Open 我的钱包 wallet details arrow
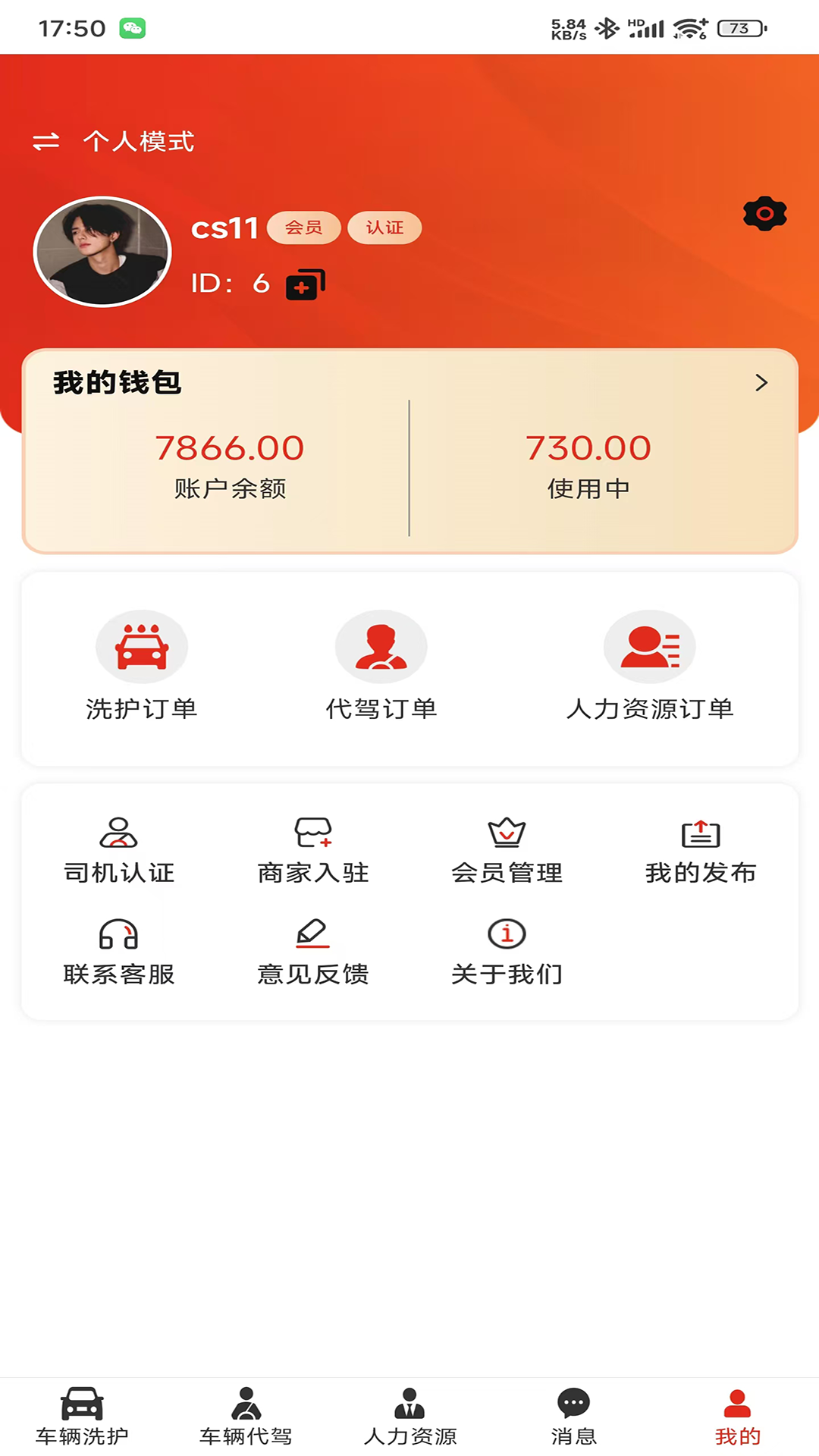Viewport: 819px width, 1456px height. pos(761,383)
